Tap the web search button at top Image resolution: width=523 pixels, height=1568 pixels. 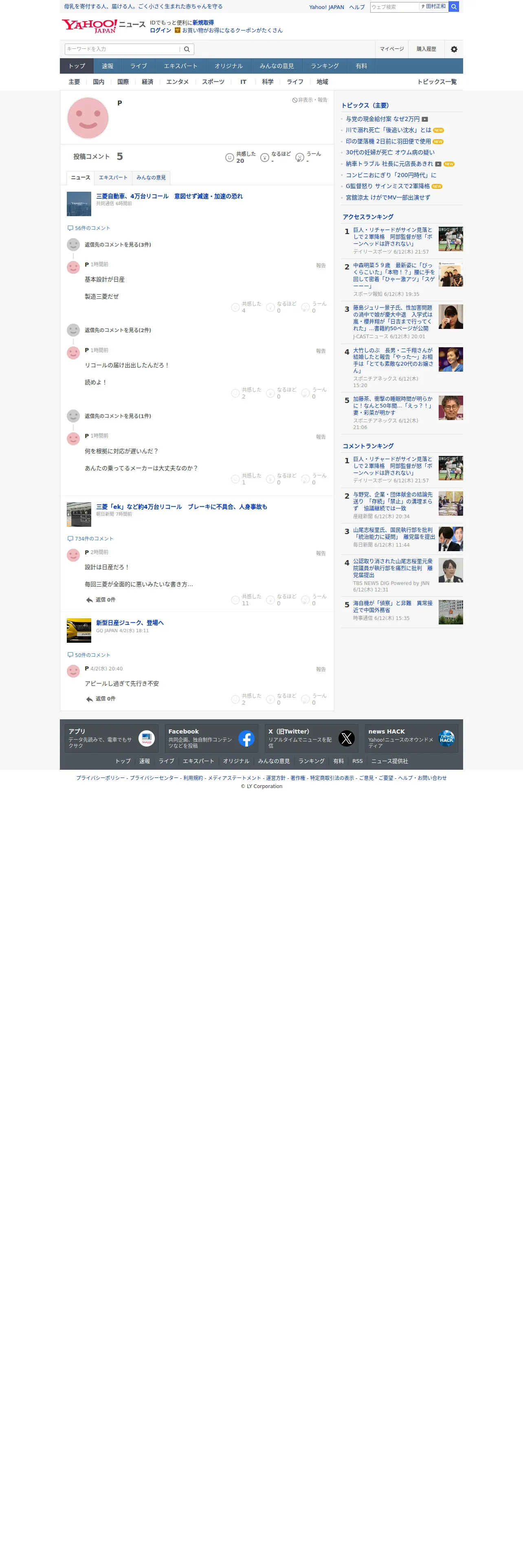pyautogui.click(x=454, y=7)
